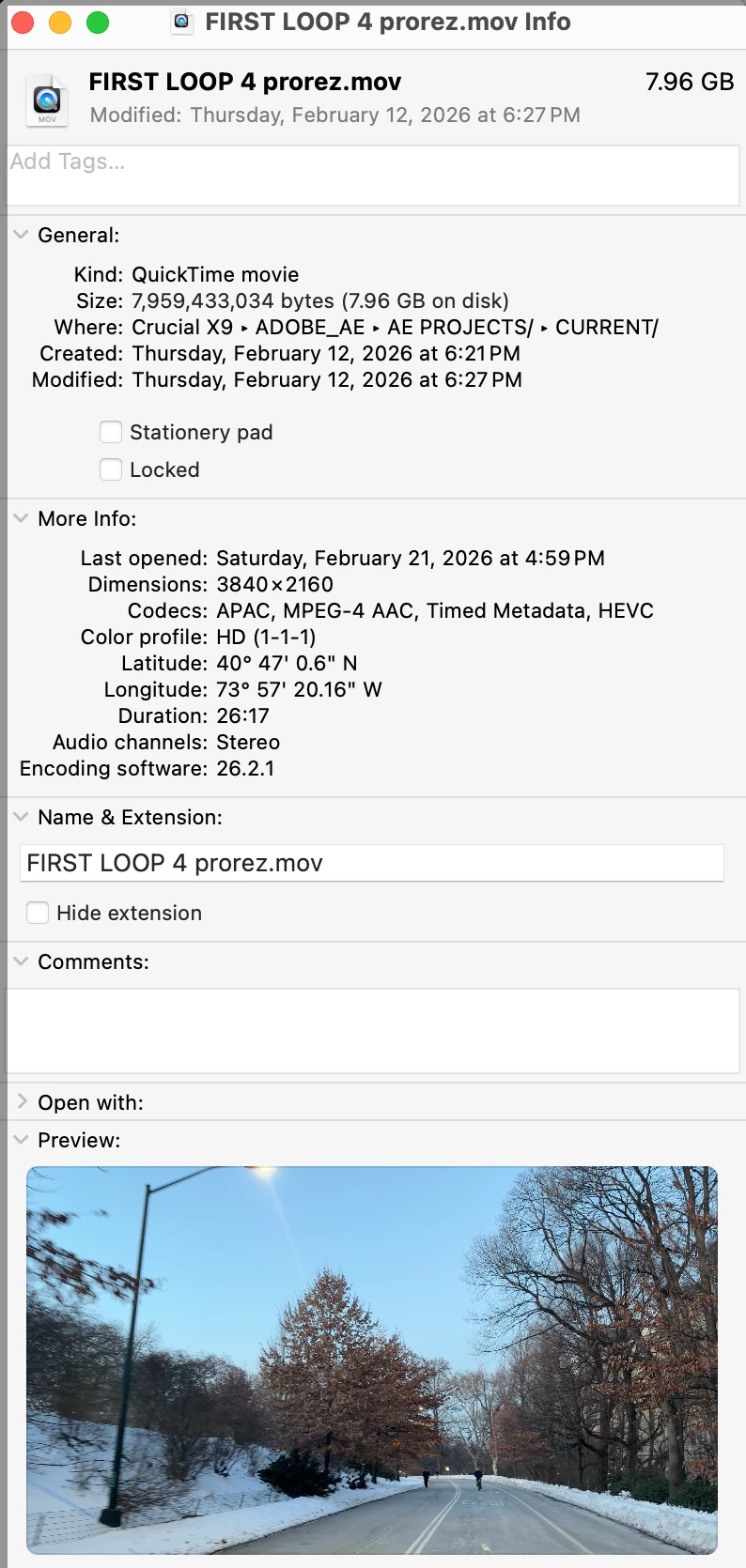The width and height of the screenshot is (746, 1568).
Task: Collapse the General section
Action: point(21,235)
